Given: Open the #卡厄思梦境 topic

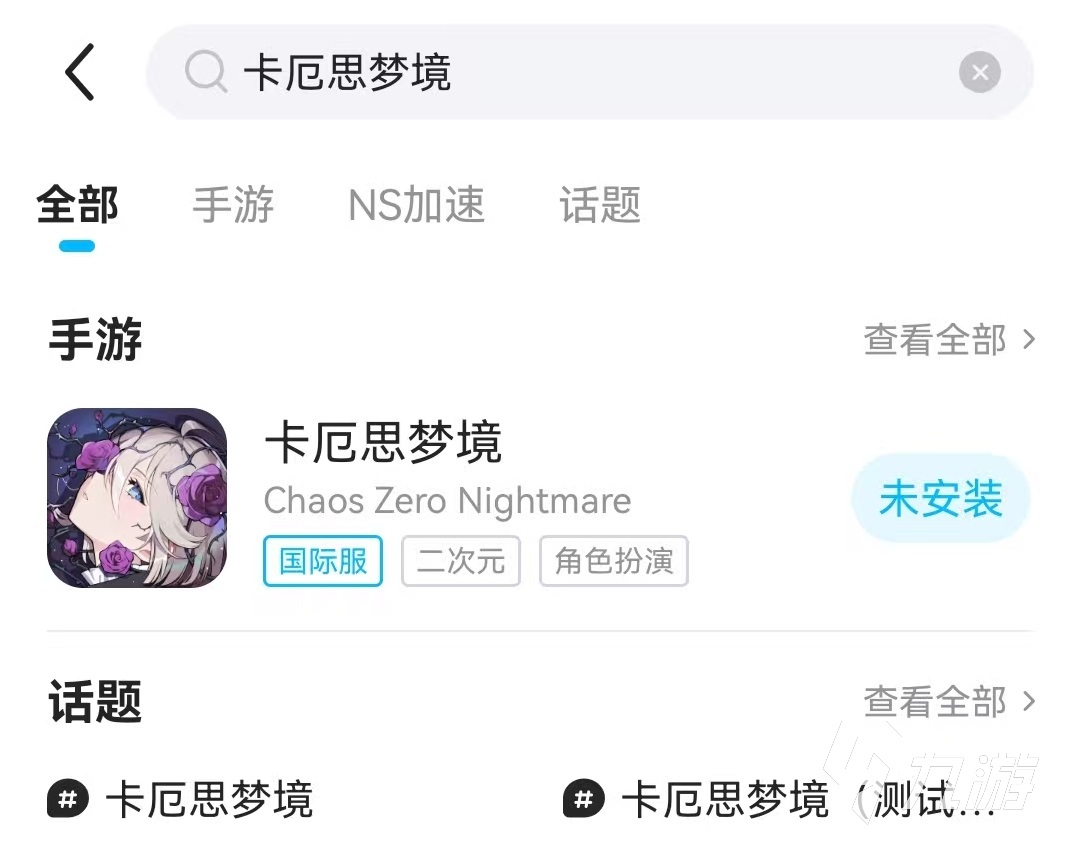Looking at the screenshot, I should click(182, 800).
